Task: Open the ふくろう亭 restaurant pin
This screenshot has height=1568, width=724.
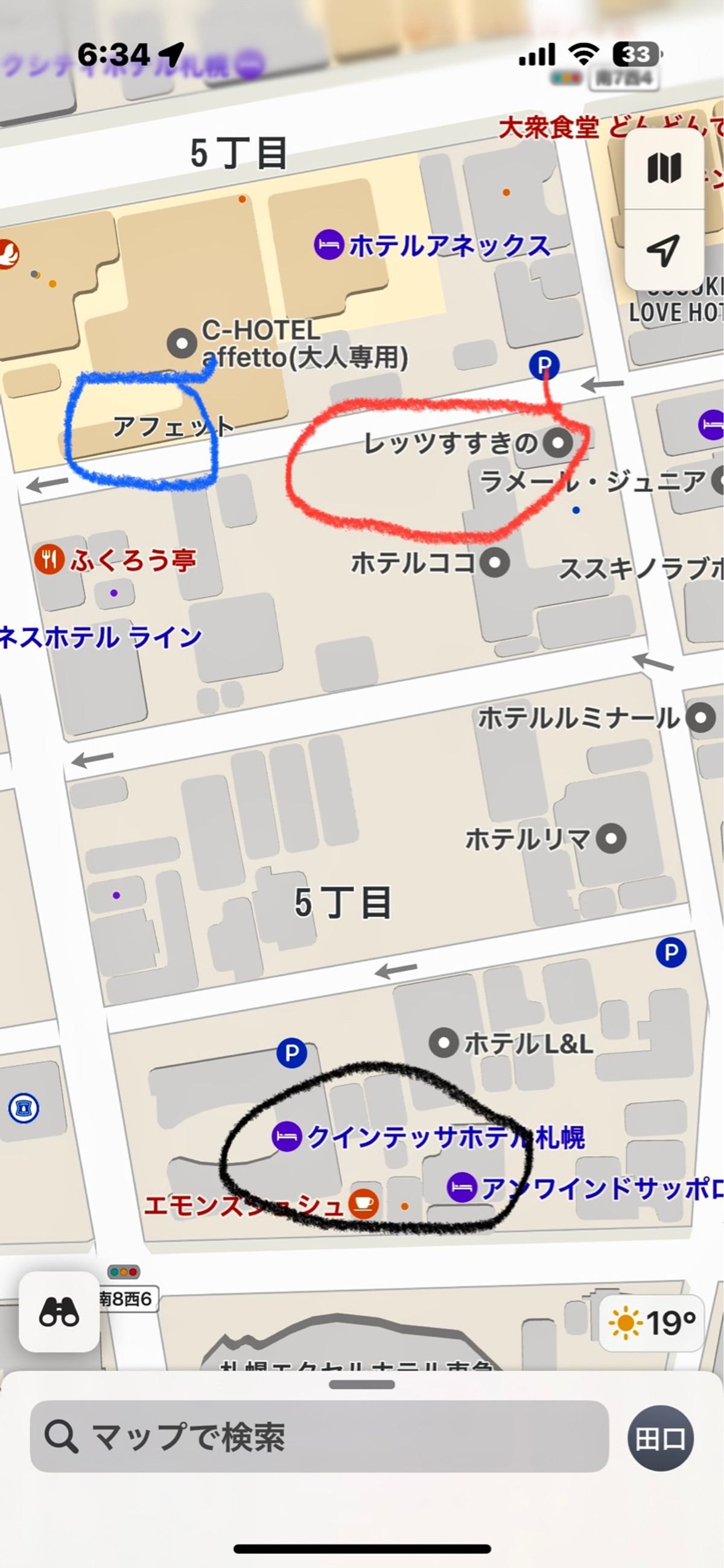Action: tap(49, 559)
